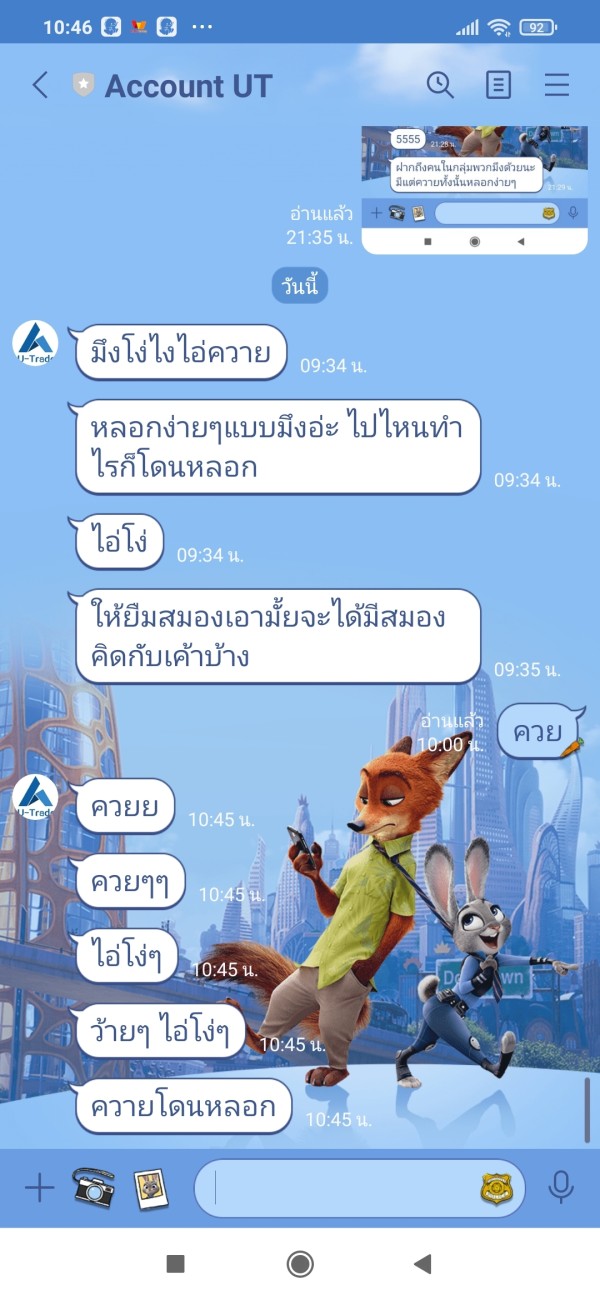Image resolution: width=600 pixels, height=1300 pixels.
Task: Search within the Account UT chat
Action: click(x=440, y=85)
